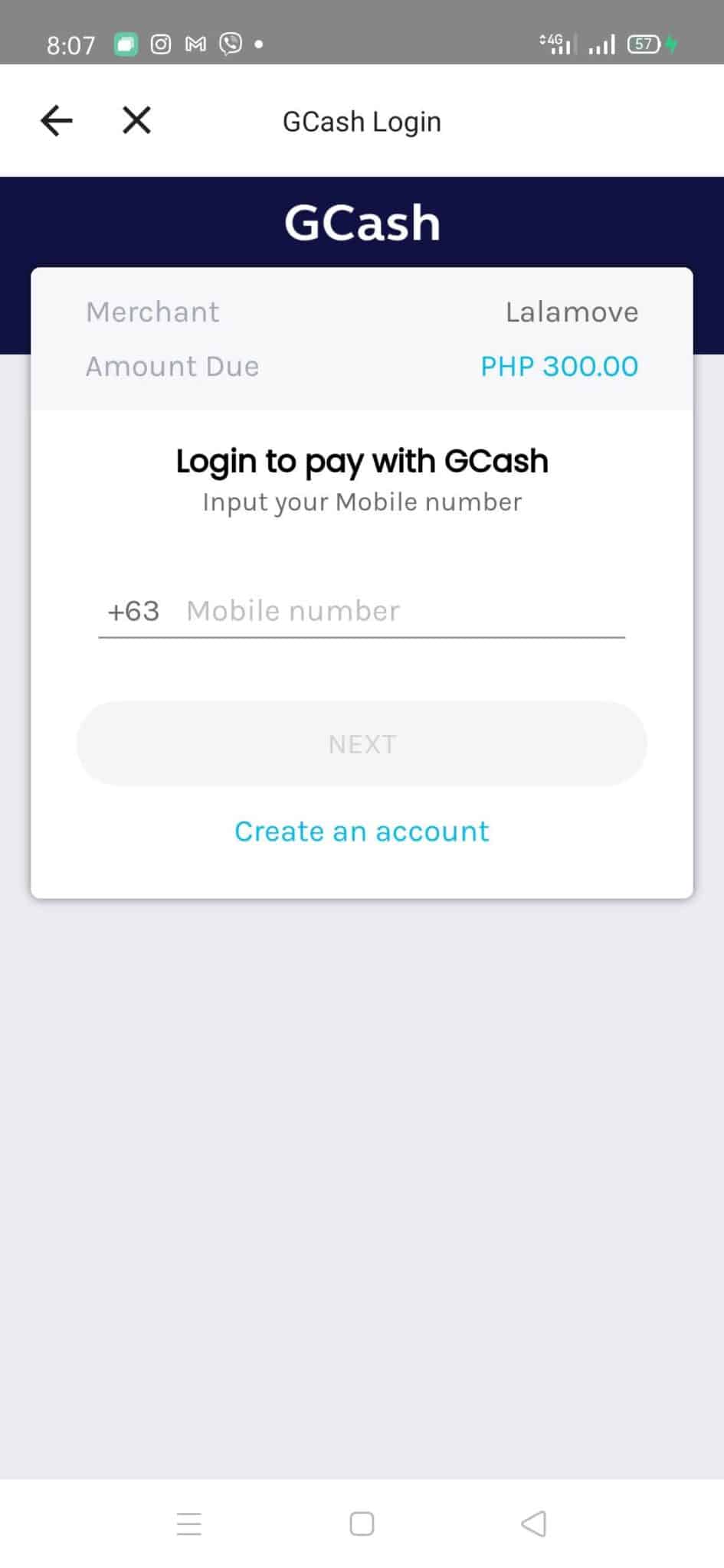Open the Create an account link

click(362, 831)
